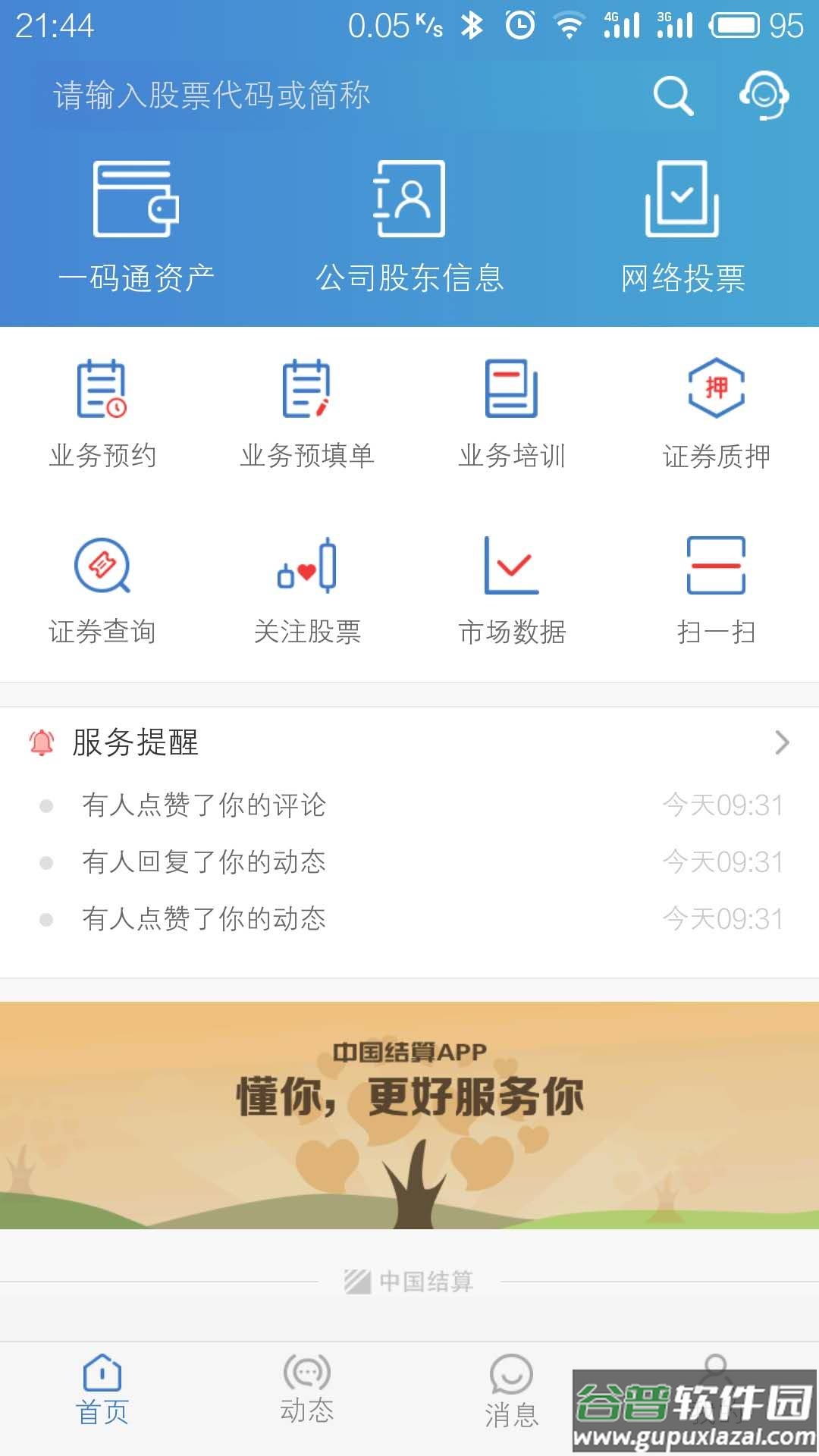Open reply notification 有人回复了你的动态
819x1456 pixels.
click(x=205, y=863)
